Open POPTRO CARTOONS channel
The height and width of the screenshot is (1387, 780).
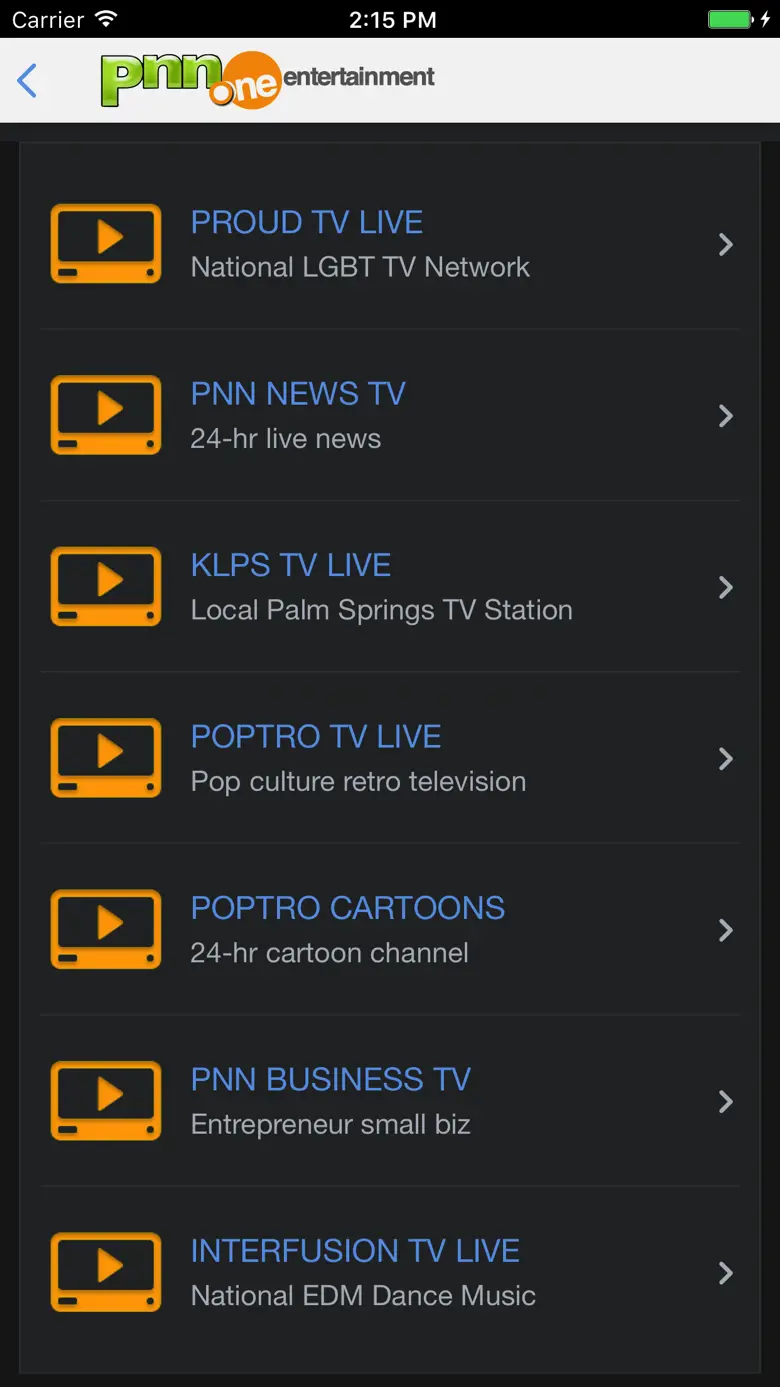click(390, 930)
